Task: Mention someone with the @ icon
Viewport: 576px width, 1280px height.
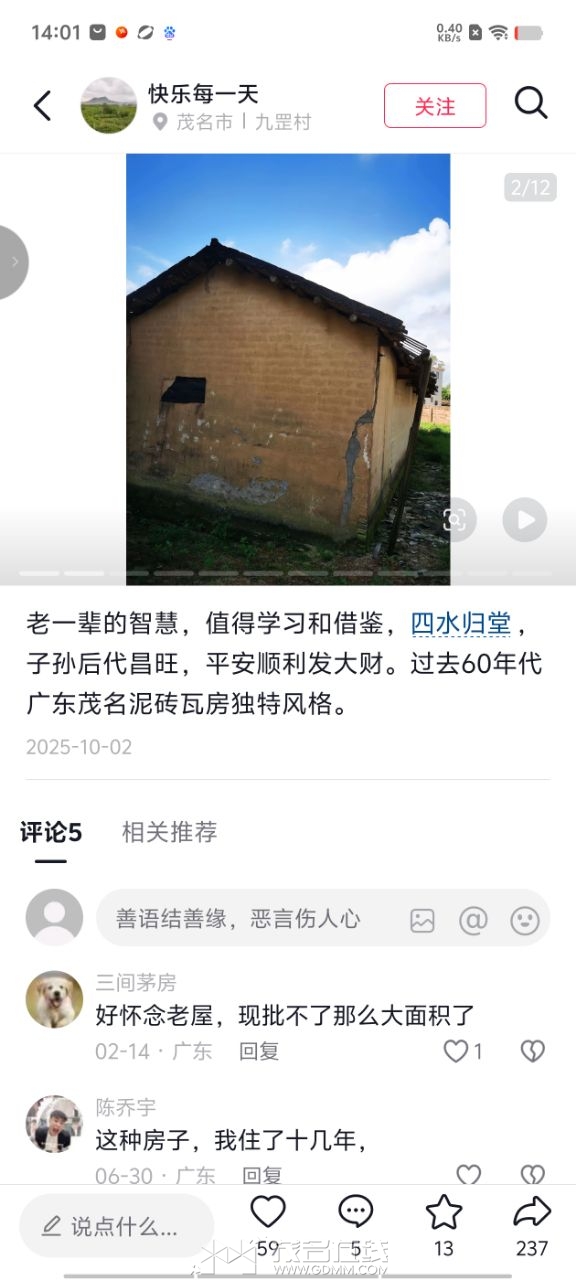Action: pos(472,920)
